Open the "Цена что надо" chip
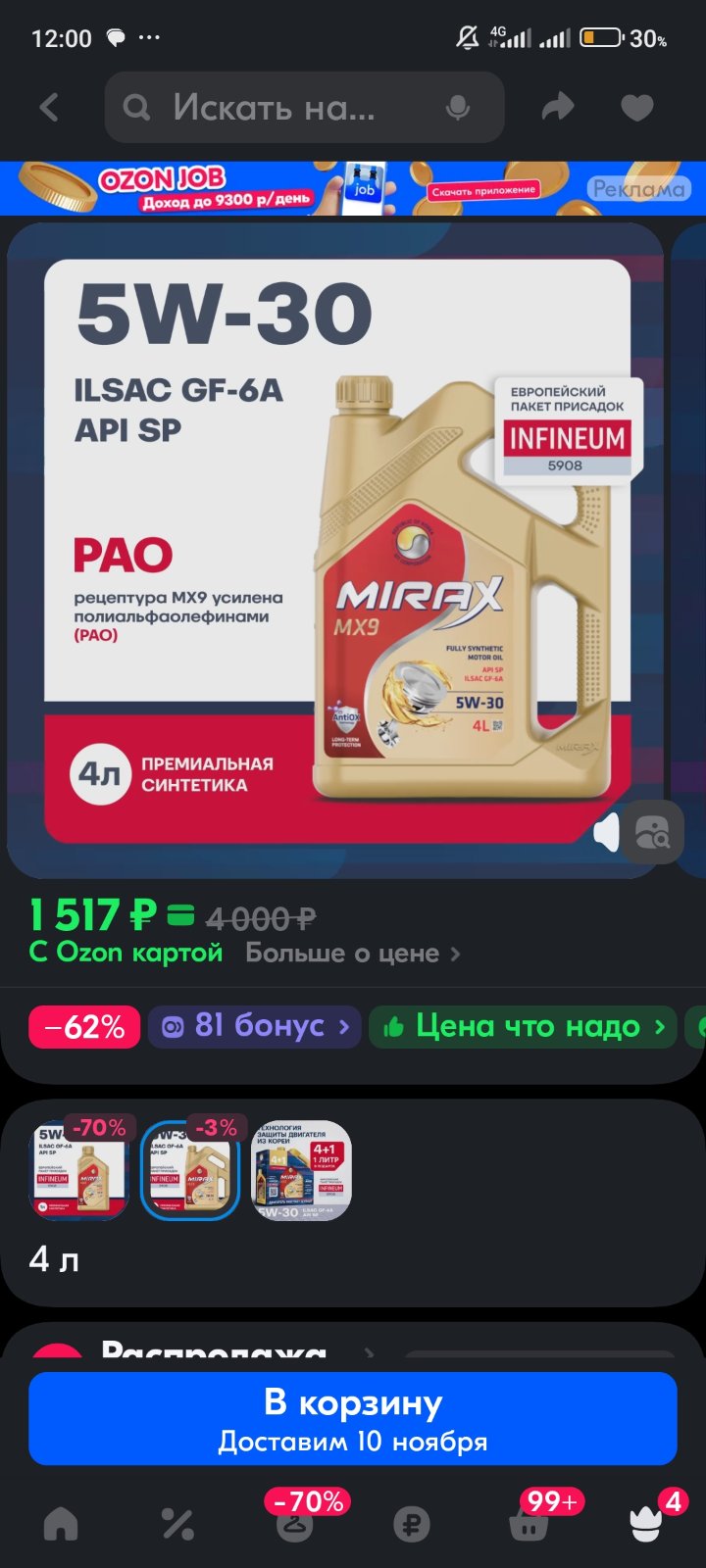Viewport: 706px width, 1568px height. point(523,1026)
